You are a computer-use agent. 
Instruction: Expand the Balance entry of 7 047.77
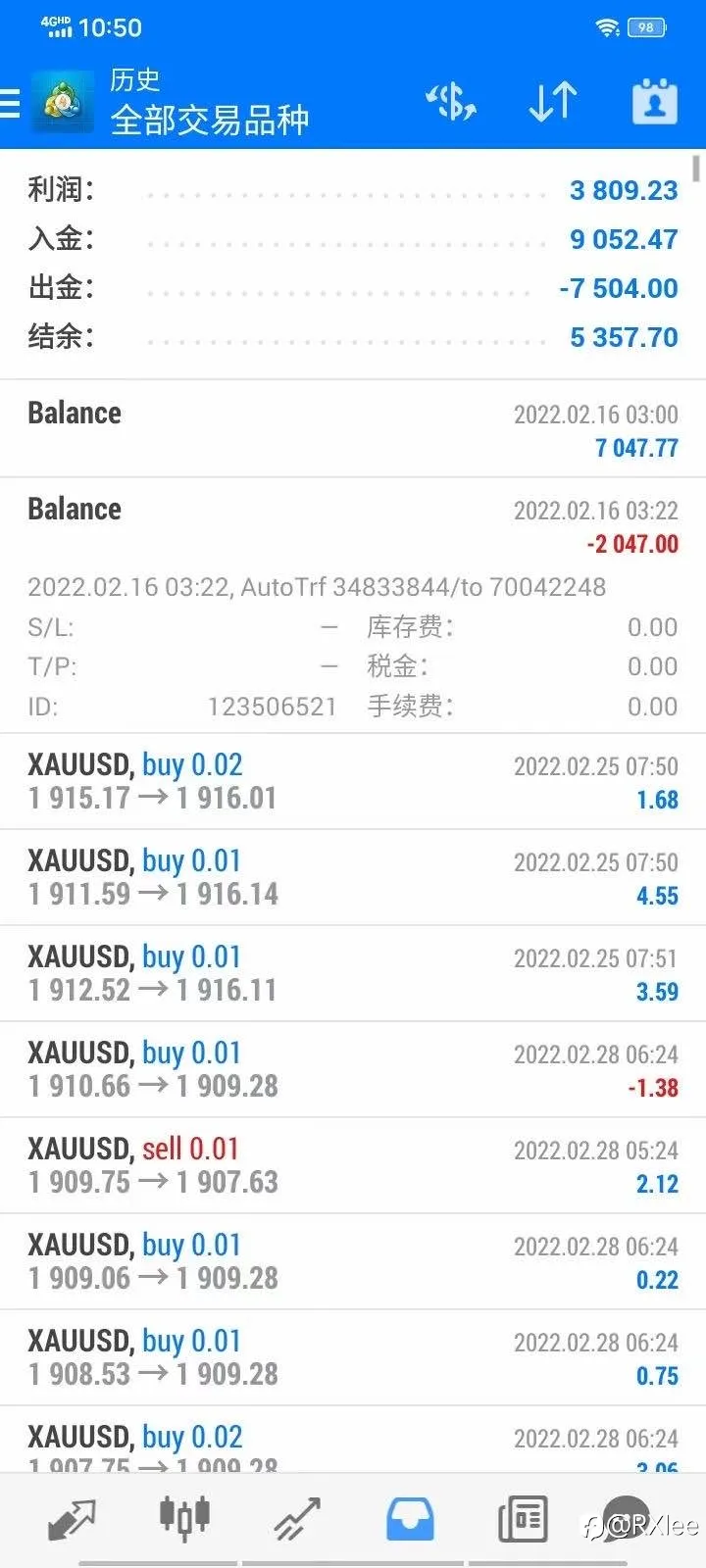(353, 429)
